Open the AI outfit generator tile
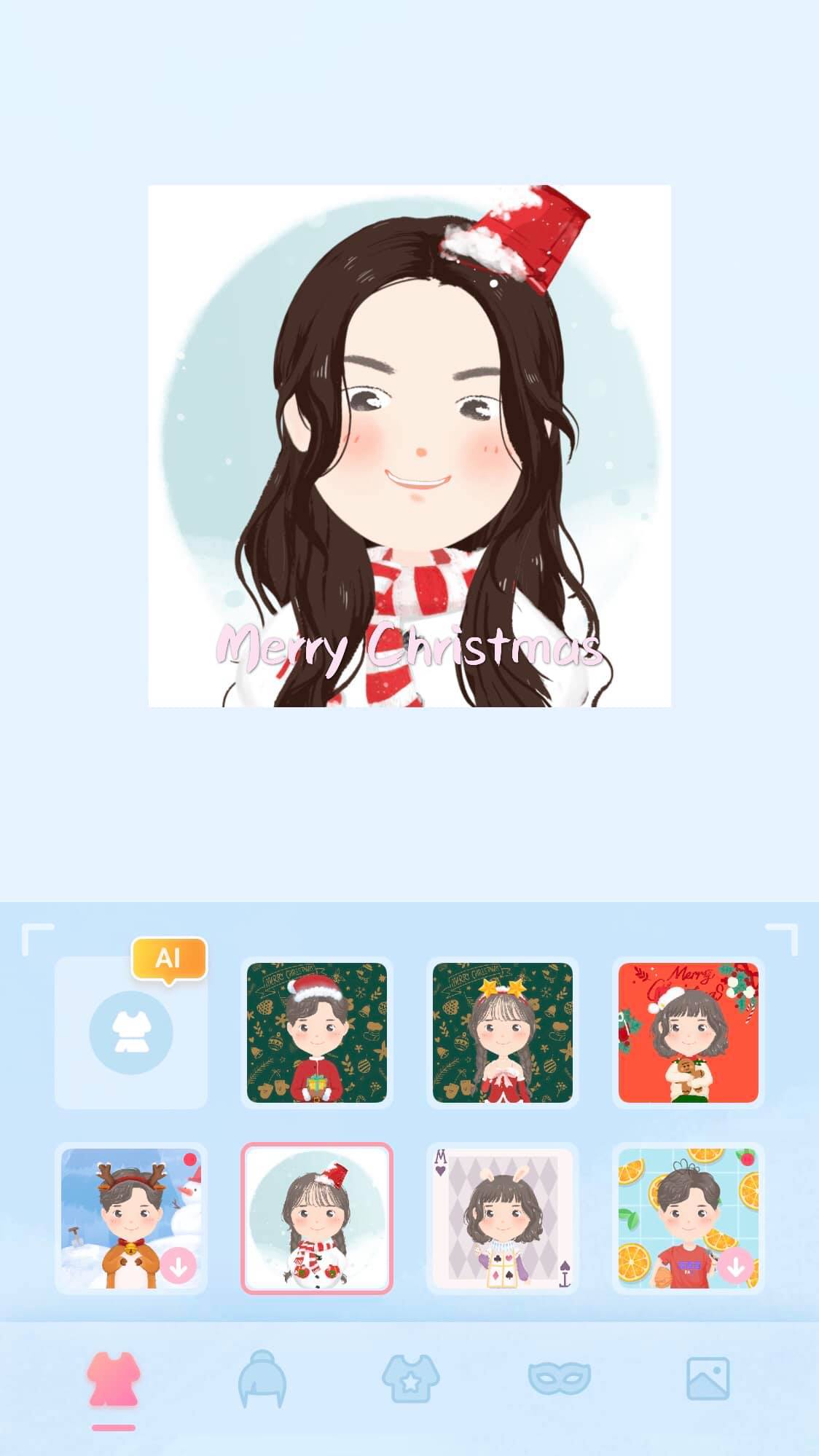The width and height of the screenshot is (819, 1456). pos(131,1032)
